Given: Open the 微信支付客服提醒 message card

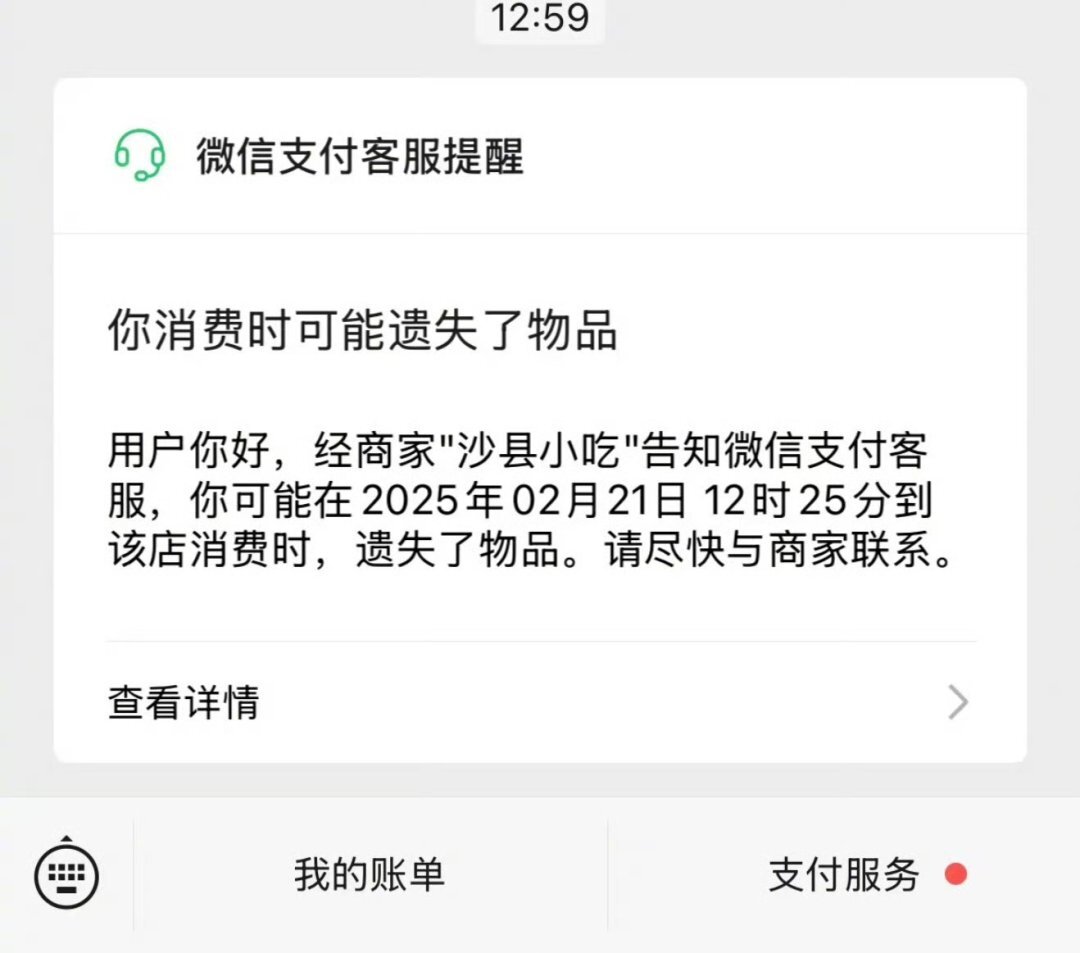Looking at the screenshot, I should 540,420.
